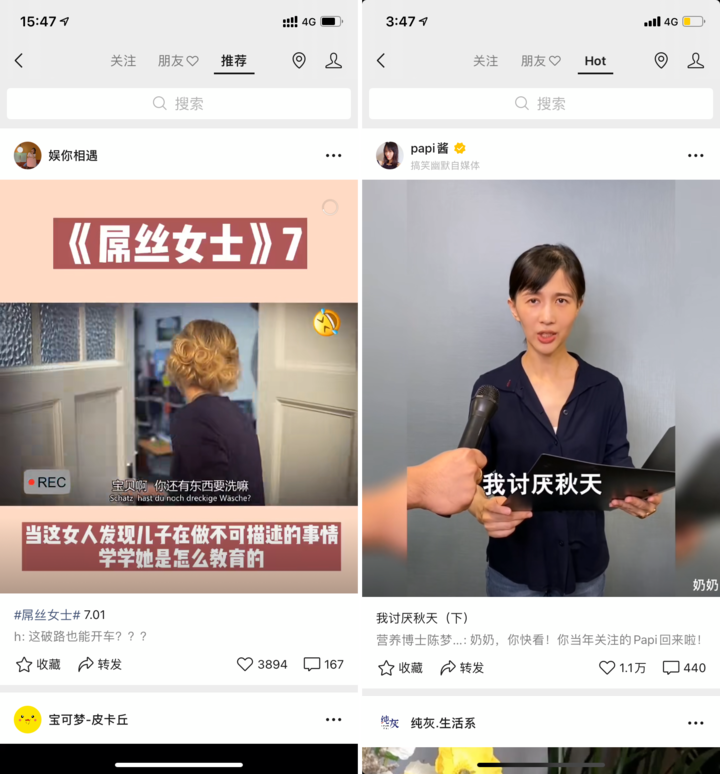Switch to the 推荐 tab

point(234,61)
